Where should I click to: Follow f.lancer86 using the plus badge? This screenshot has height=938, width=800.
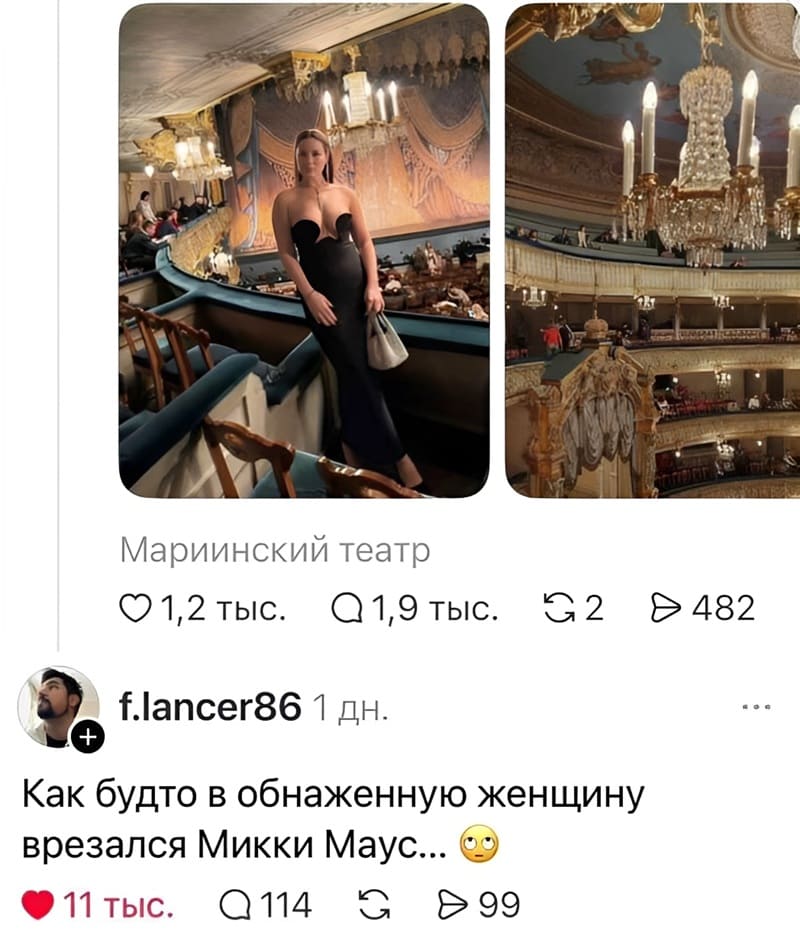coord(84,736)
